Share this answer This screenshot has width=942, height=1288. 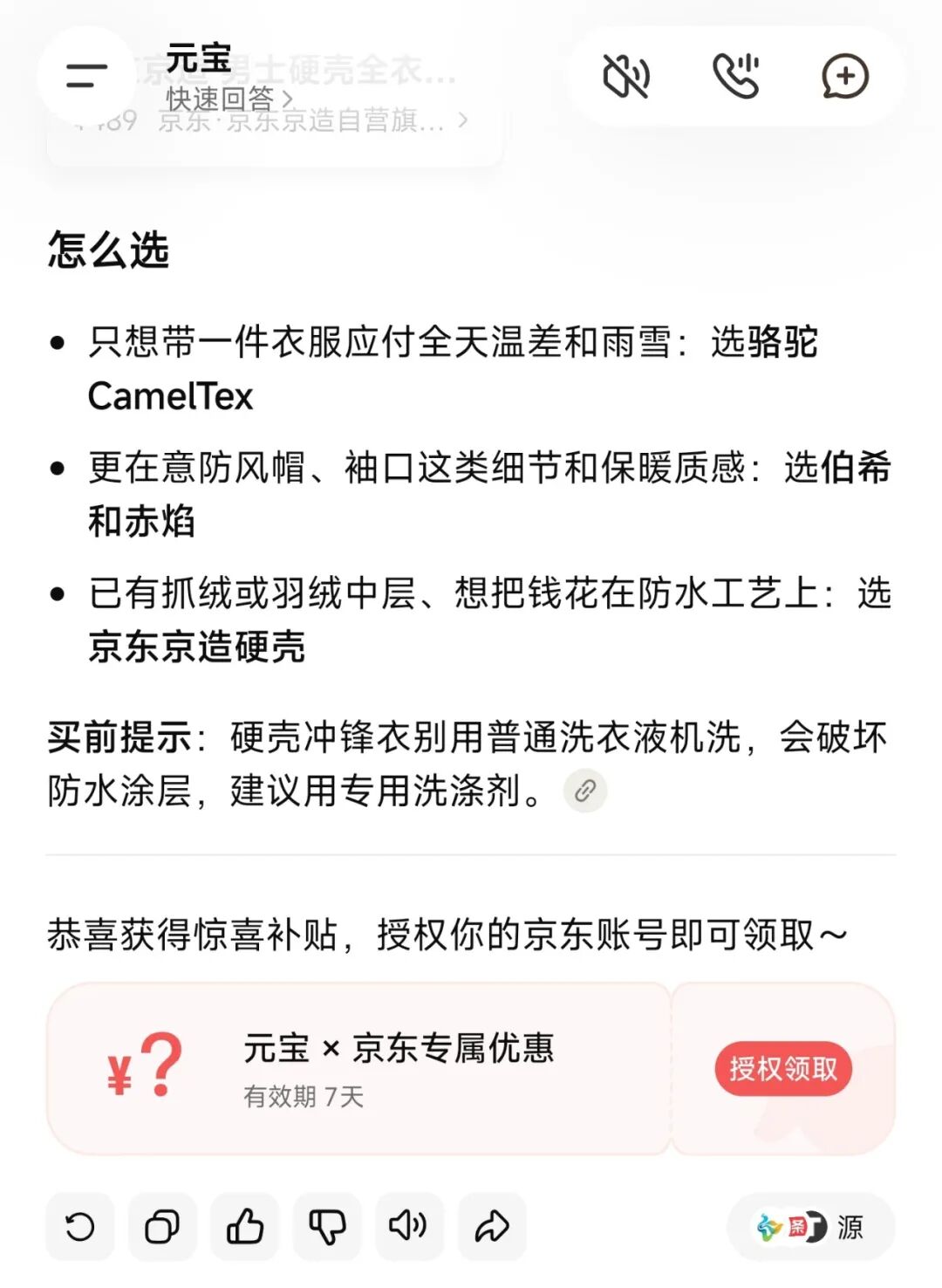coord(492,1227)
